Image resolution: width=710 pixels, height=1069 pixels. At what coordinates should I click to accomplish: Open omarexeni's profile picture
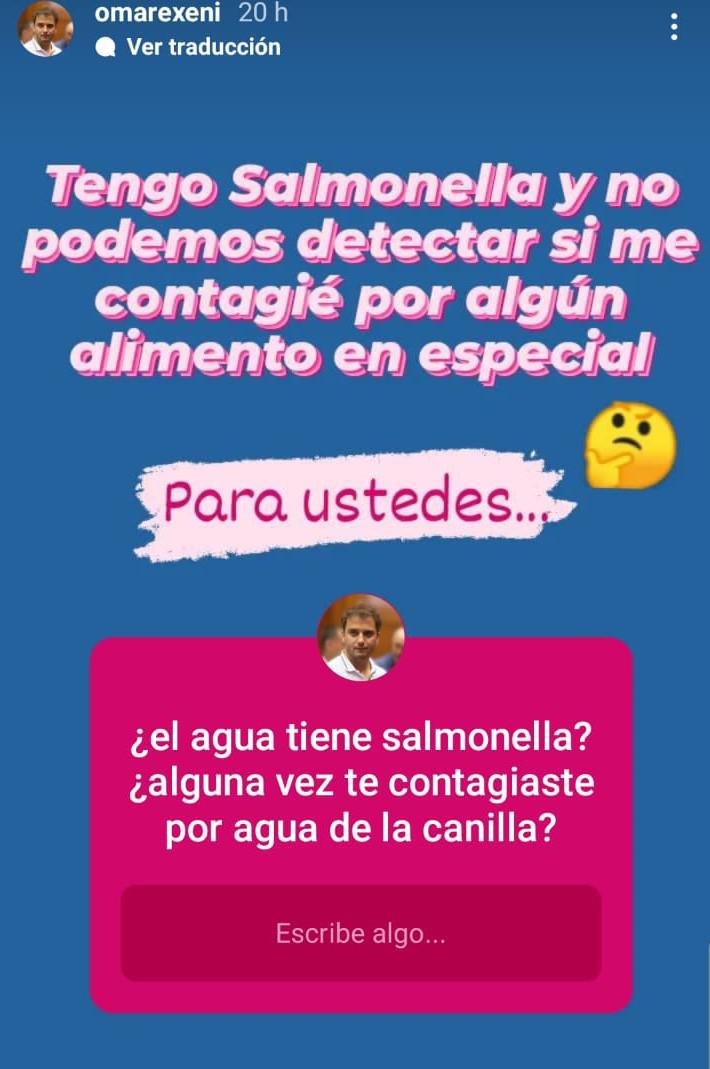(x=45, y=28)
